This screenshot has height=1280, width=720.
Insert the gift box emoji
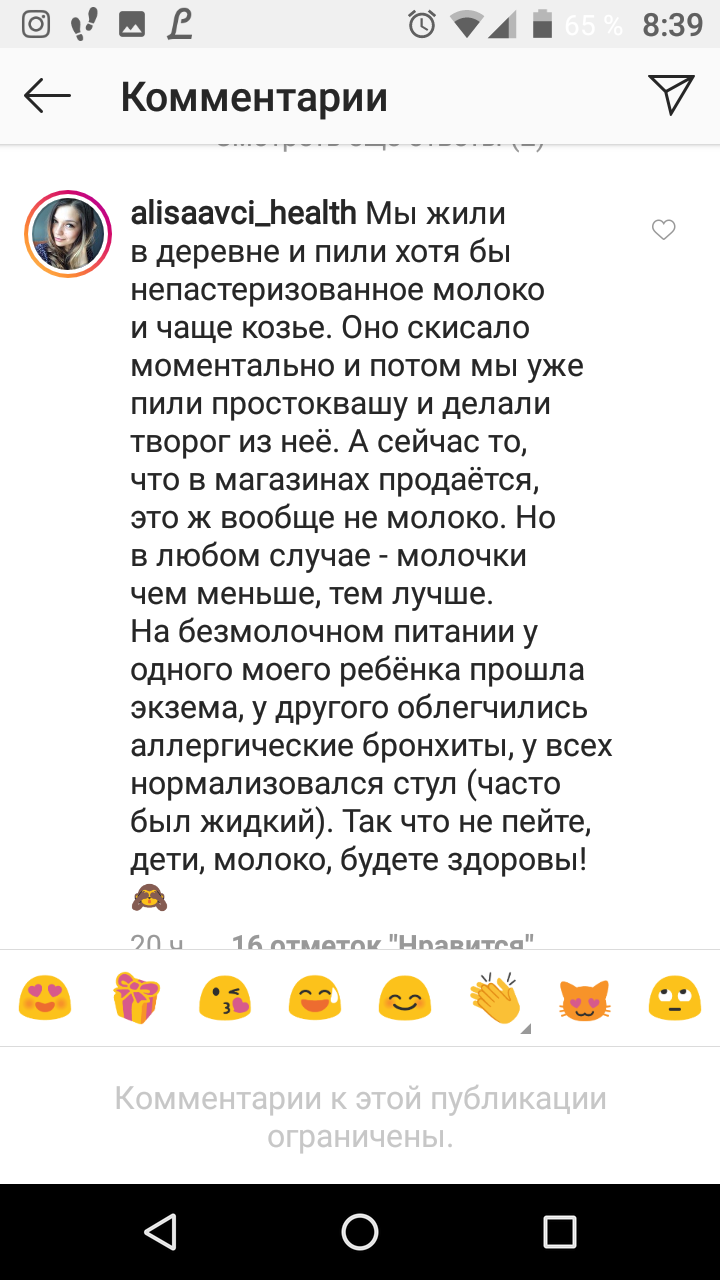coord(136,998)
